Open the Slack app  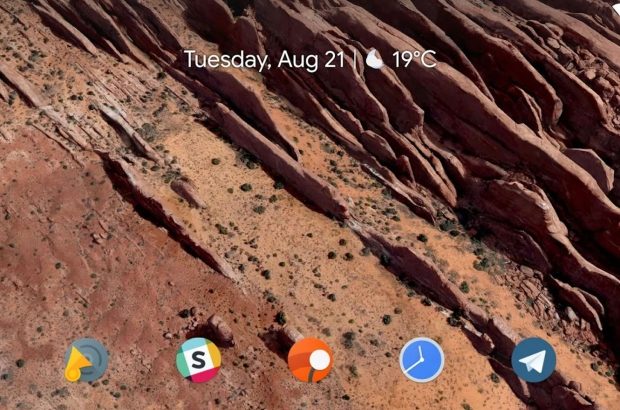[x=198, y=360]
